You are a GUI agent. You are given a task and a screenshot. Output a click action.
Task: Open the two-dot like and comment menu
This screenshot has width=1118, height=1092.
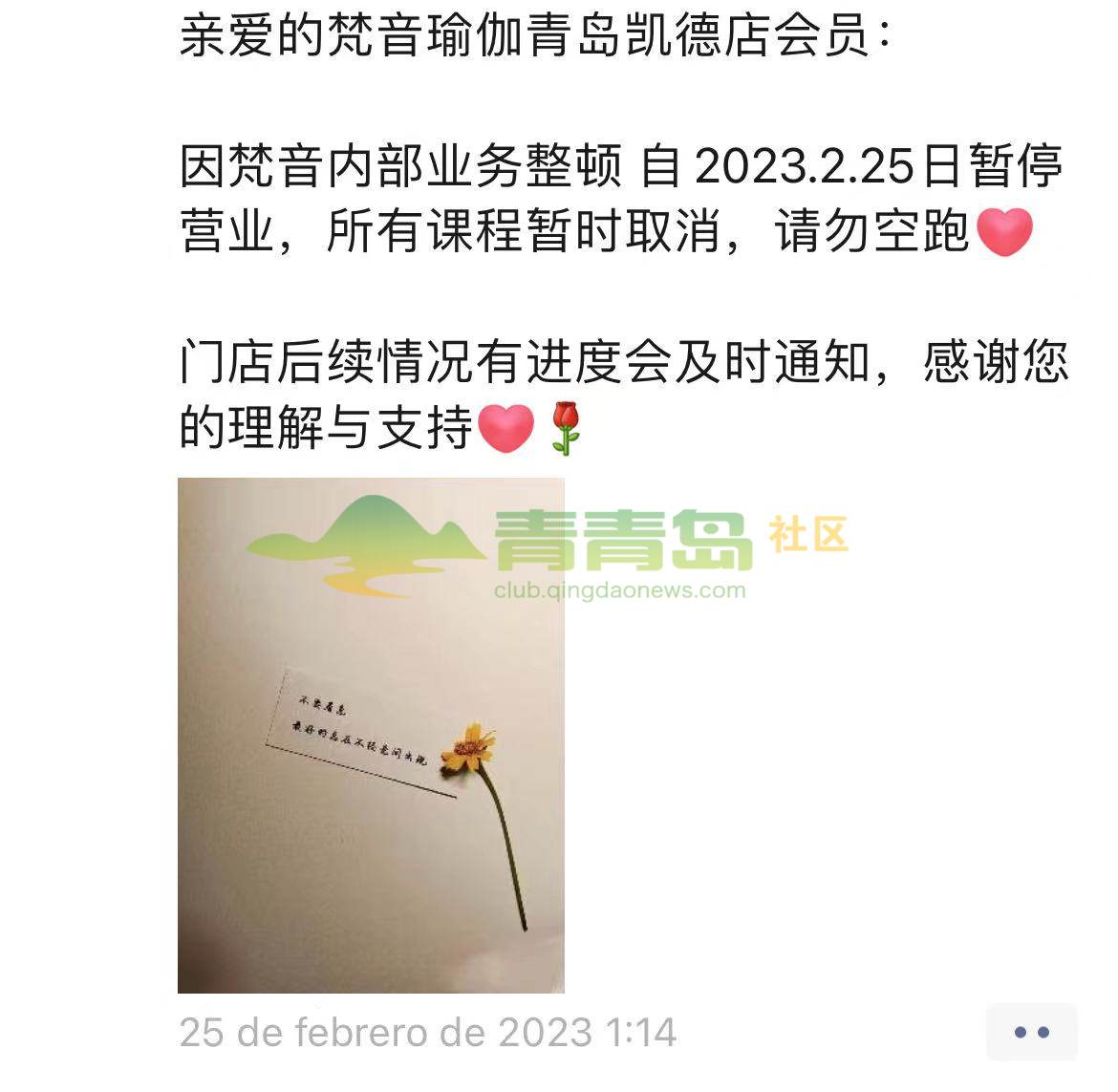(1031, 1033)
